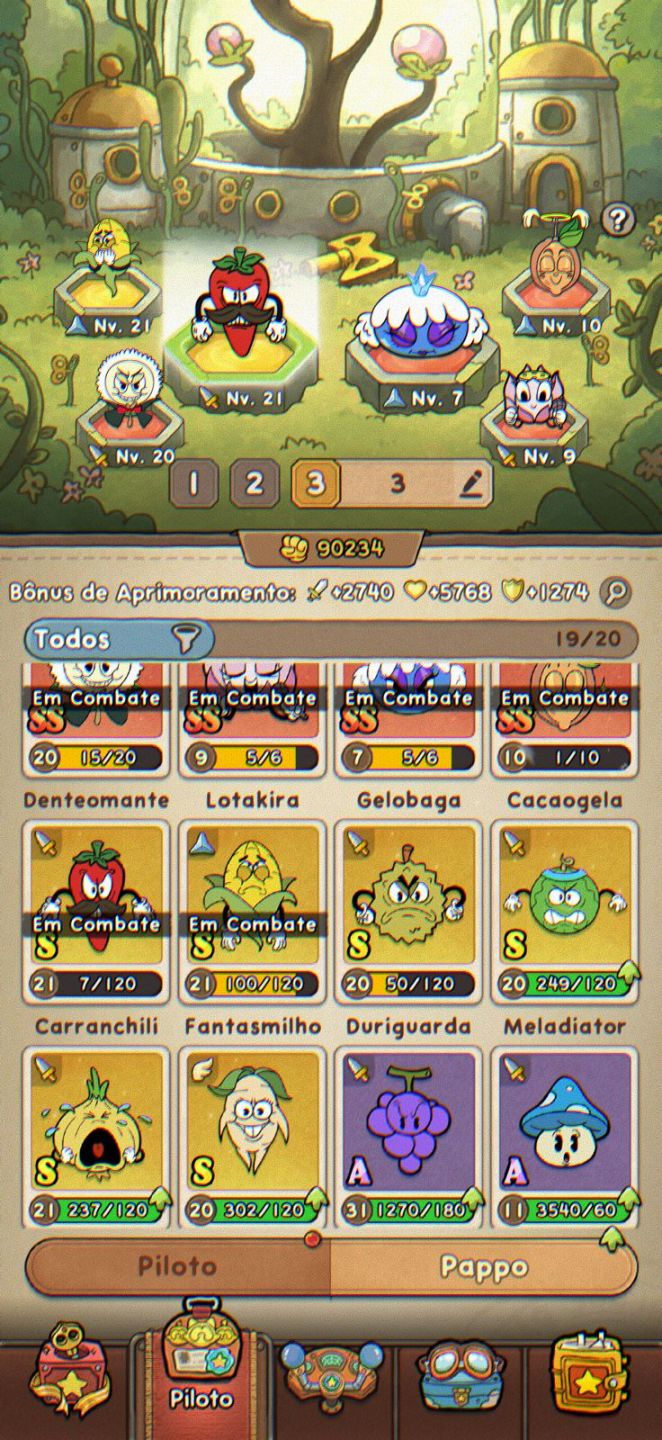
Task: View upgrade bonus details with the magnifier
Action: (x=617, y=592)
